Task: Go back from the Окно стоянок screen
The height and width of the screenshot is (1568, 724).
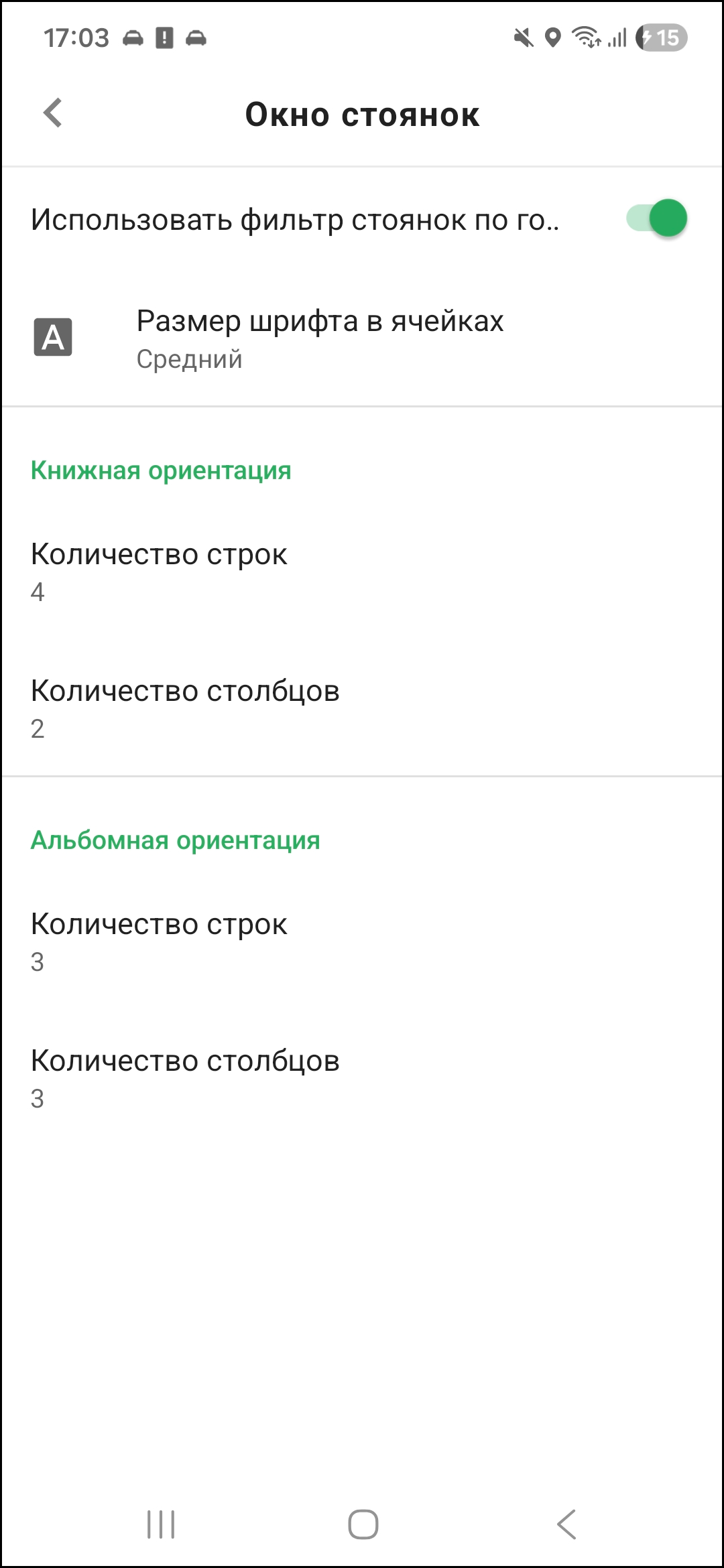Action: pyautogui.click(x=53, y=113)
